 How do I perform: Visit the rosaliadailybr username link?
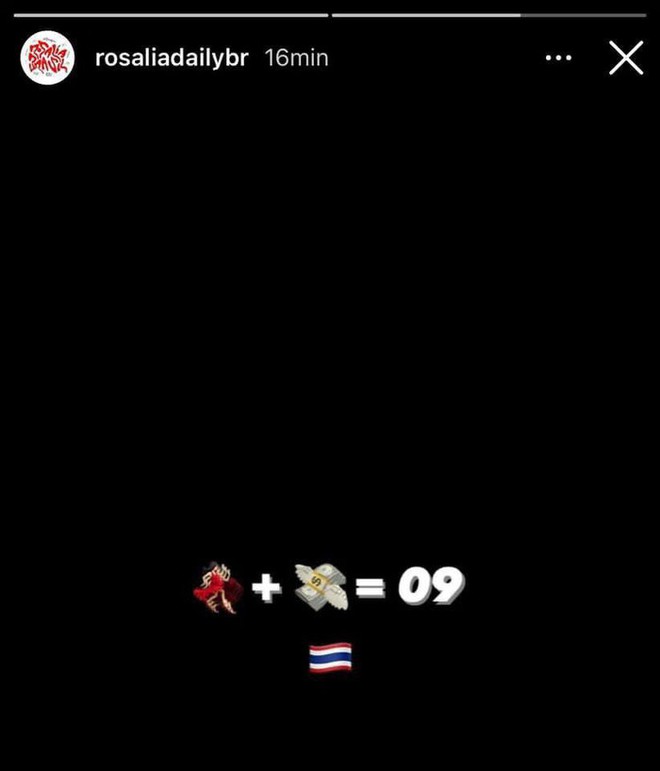(171, 58)
